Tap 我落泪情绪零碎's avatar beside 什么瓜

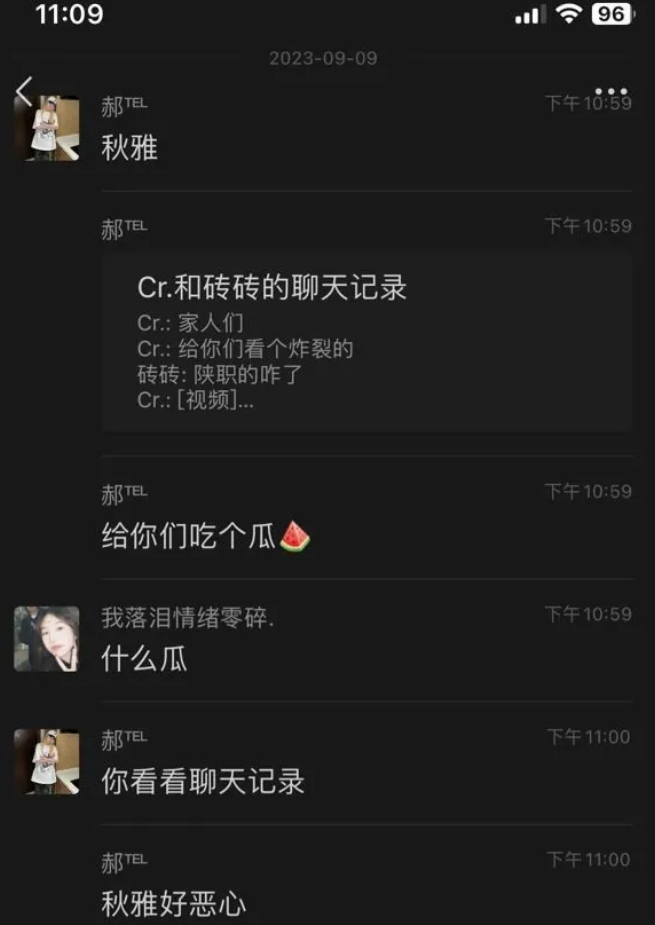pyautogui.click(x=47, y=639)
